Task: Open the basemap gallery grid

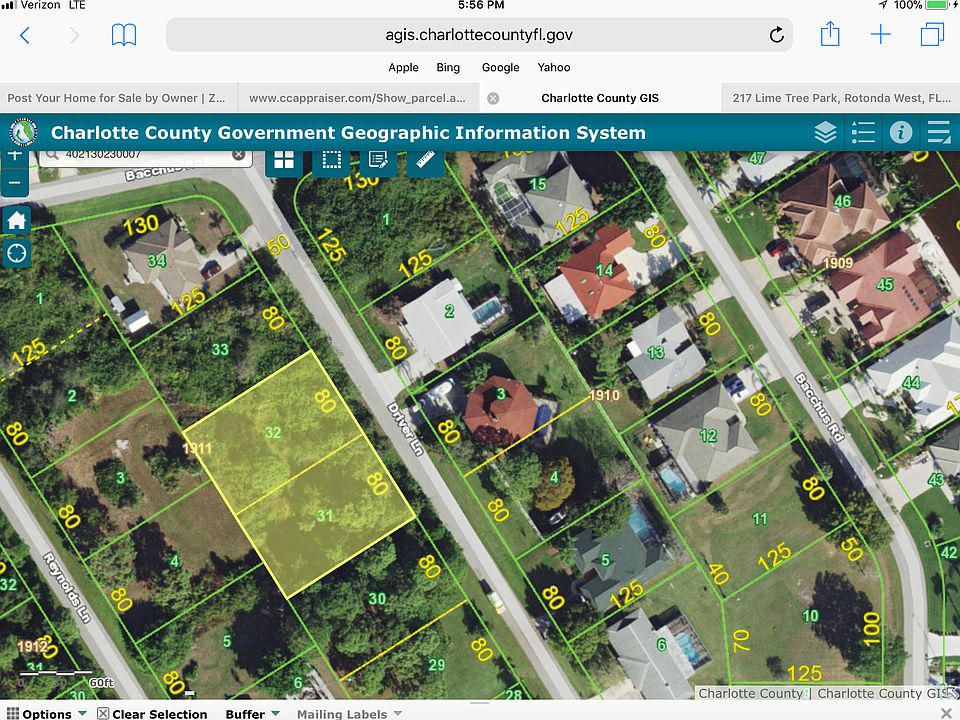Action: pos(284,160)
